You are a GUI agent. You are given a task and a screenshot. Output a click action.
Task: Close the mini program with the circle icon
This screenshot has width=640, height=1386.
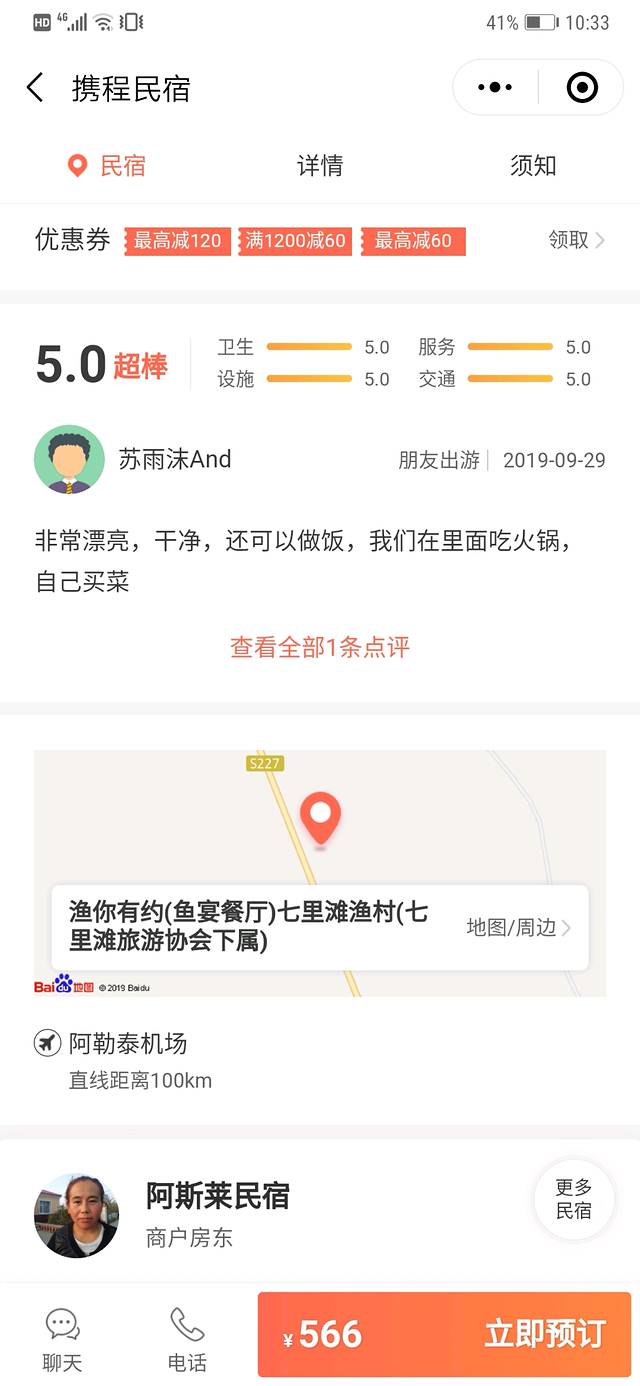[x=581, y=88]
